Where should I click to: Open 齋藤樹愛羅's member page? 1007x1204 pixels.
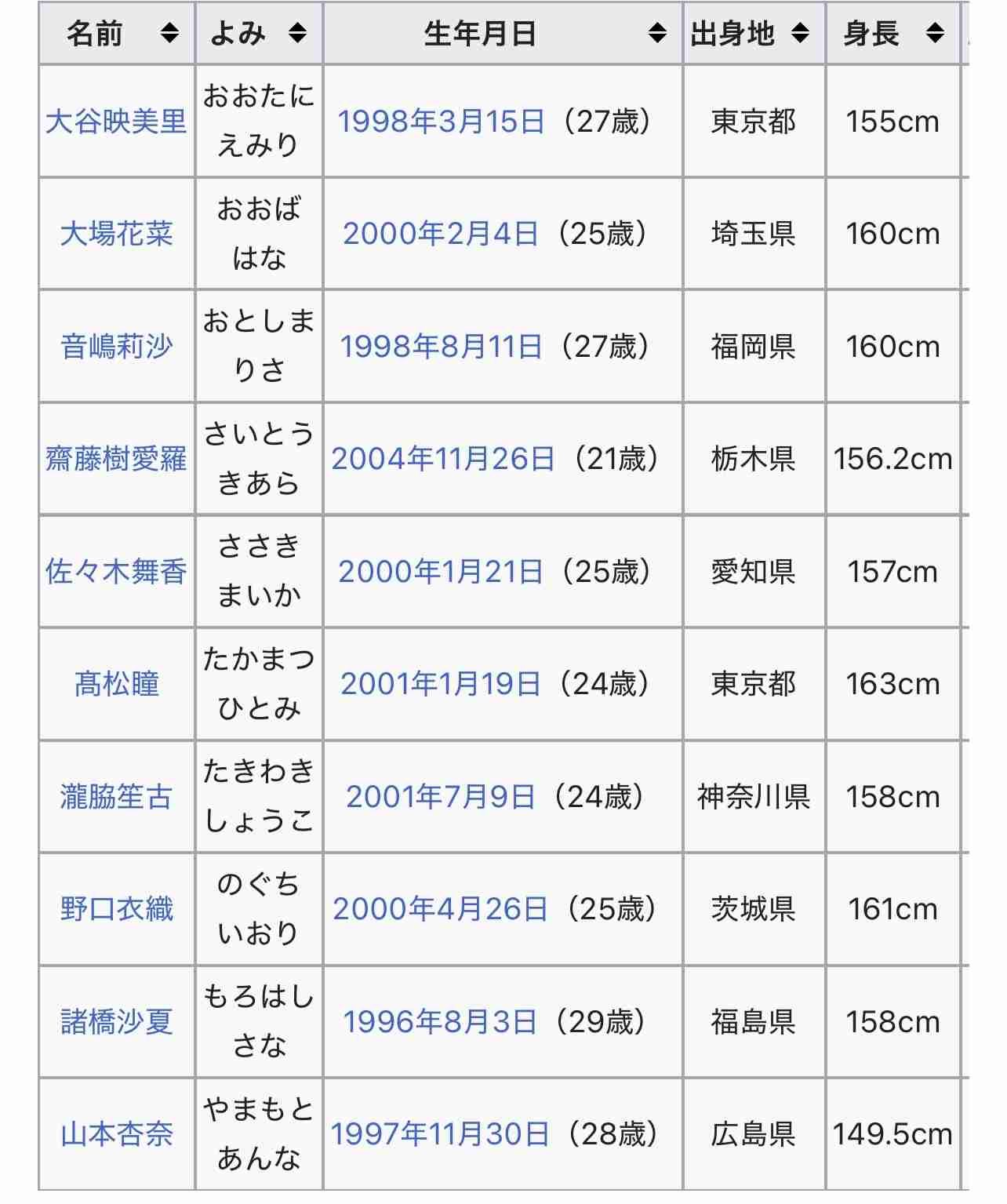click(115, 459)
